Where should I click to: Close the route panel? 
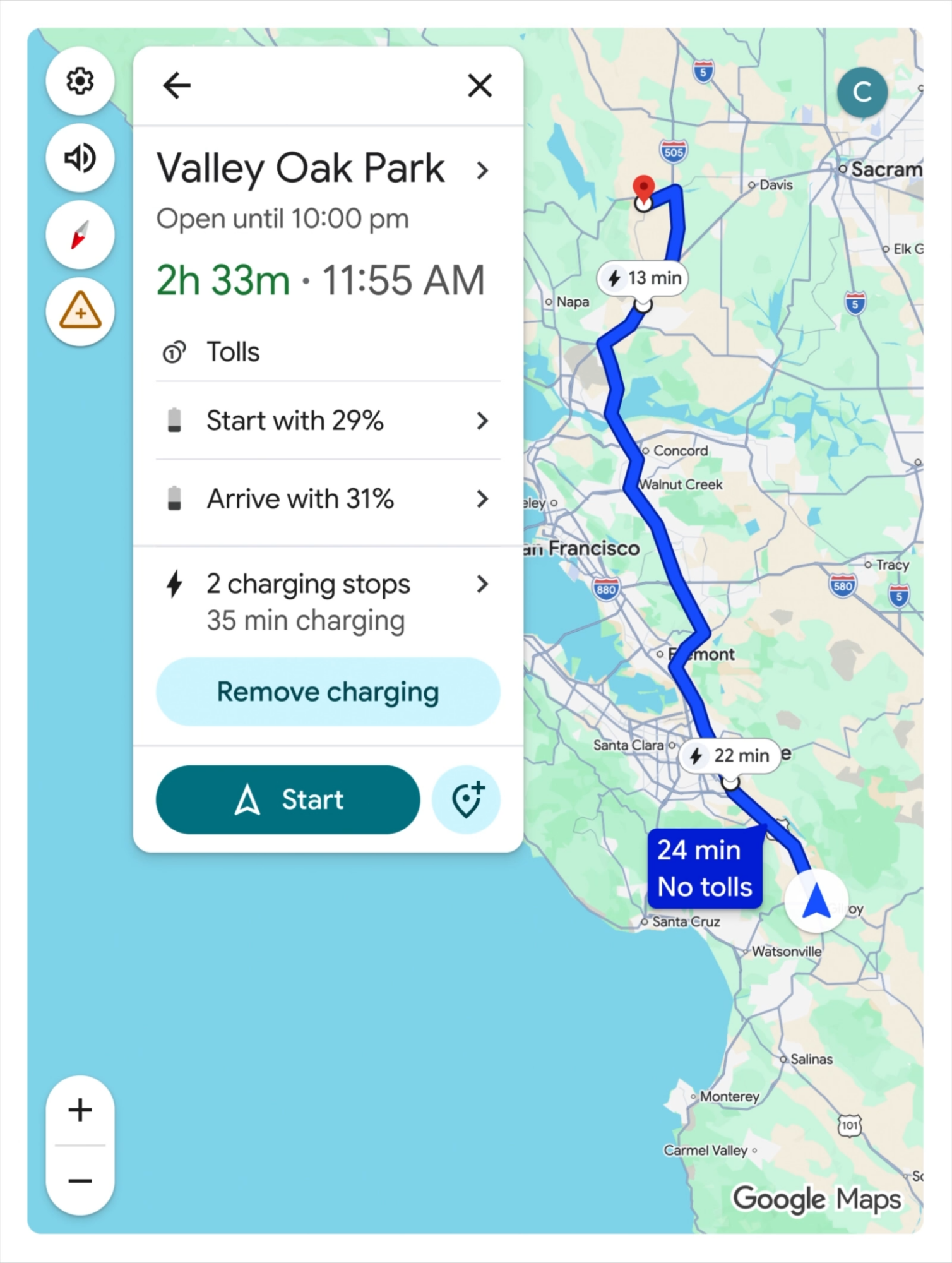point(480,85)
